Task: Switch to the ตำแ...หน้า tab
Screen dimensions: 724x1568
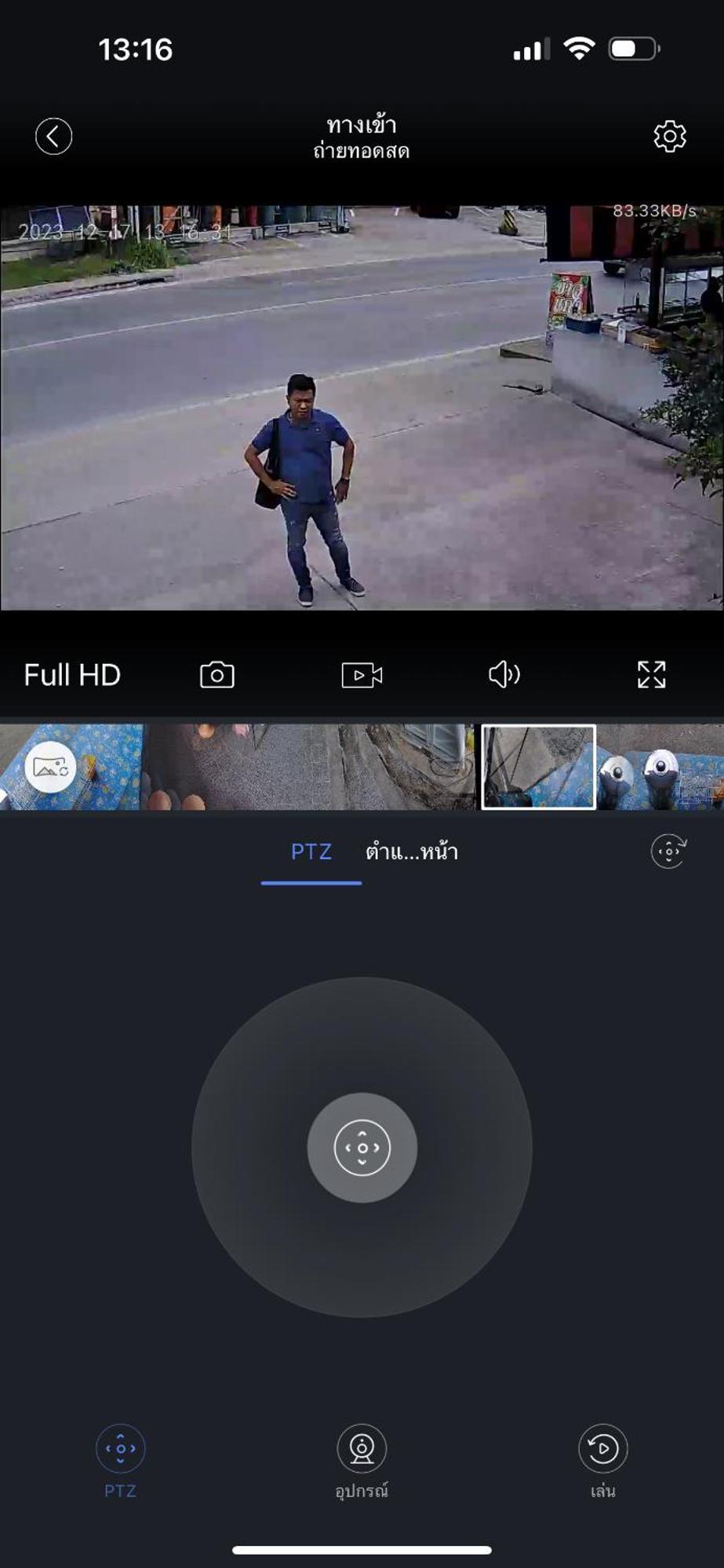Action: [412, 851]
